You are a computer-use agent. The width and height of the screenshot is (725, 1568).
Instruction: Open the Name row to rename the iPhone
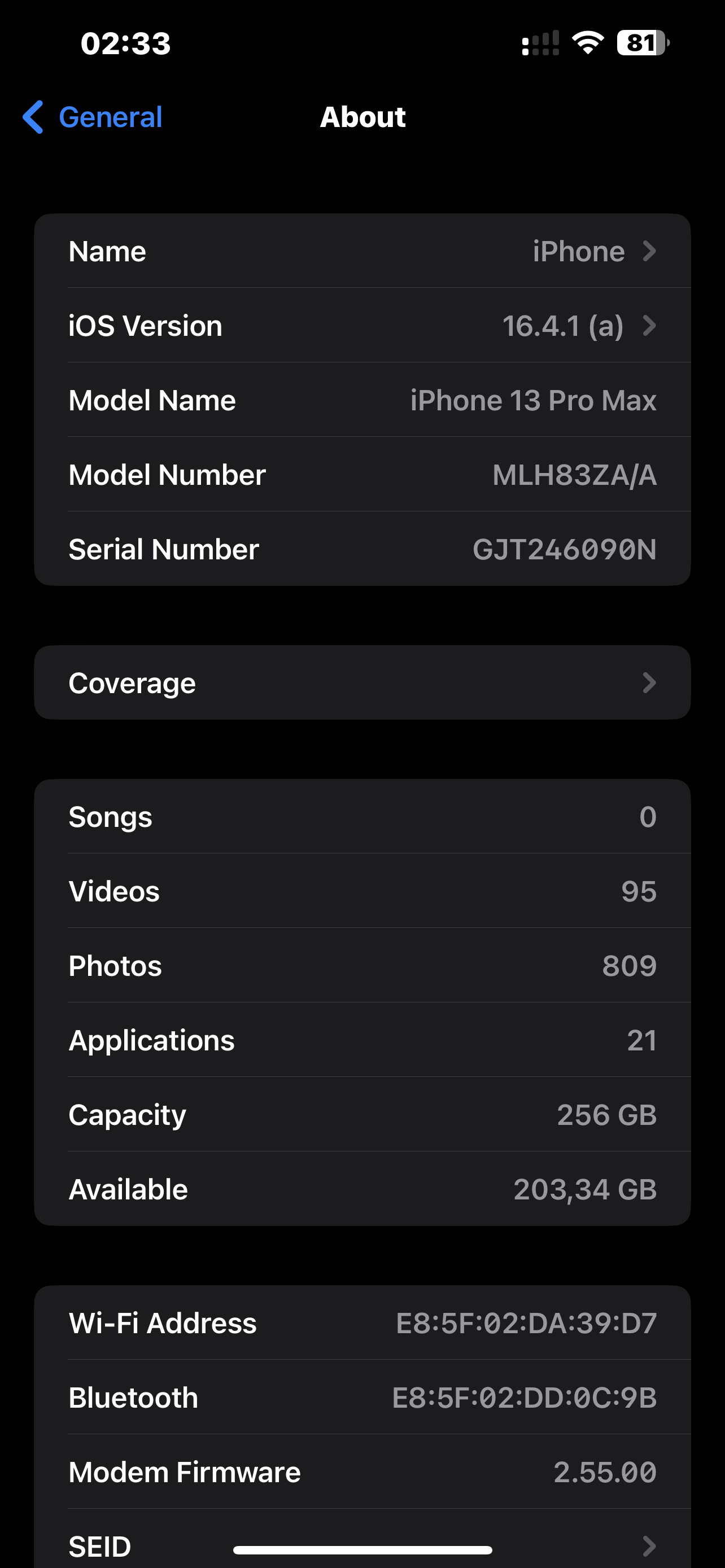click(362, 251)
